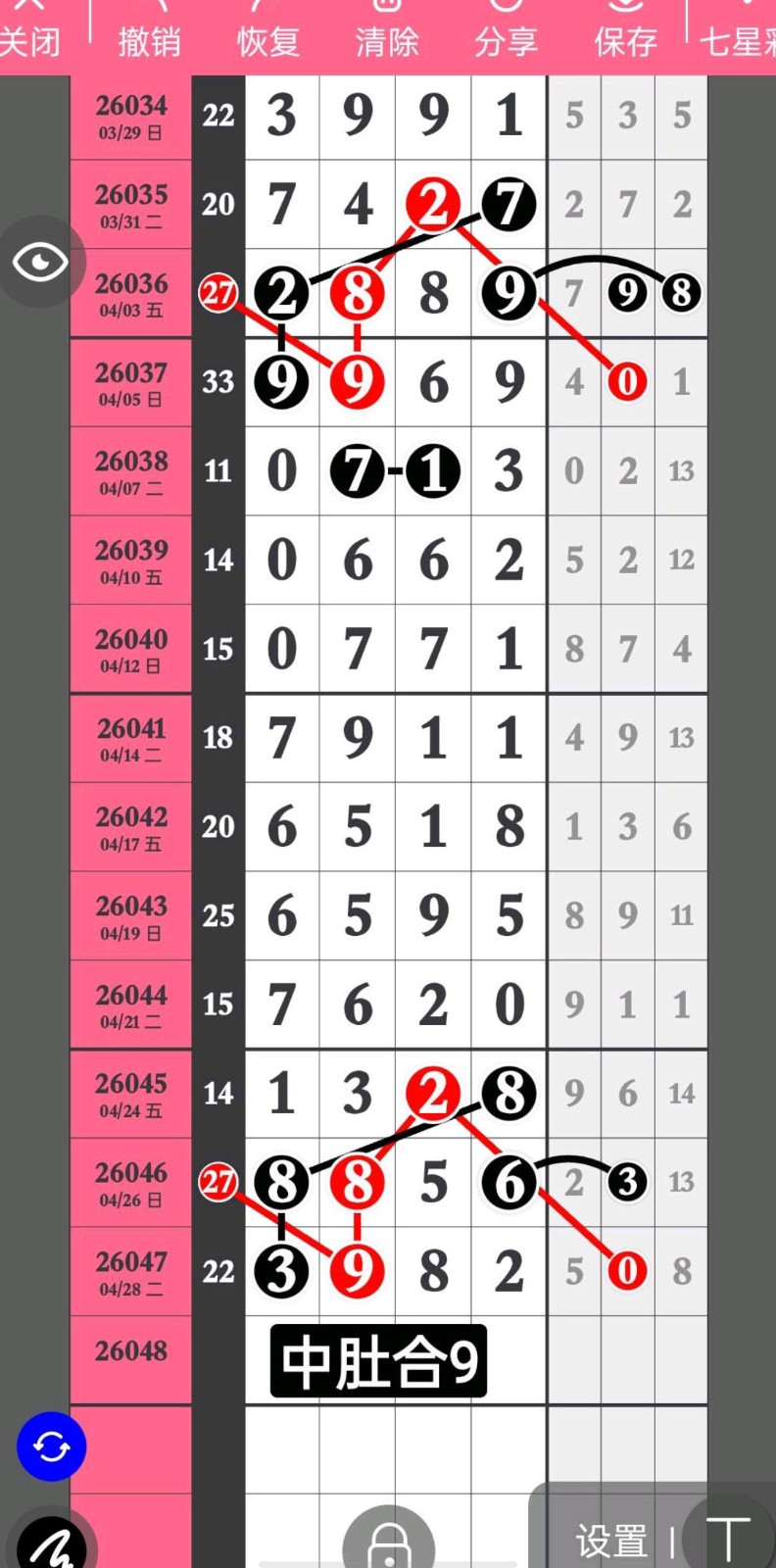Select the text tool T icon
Screen dimensions: 776x1568
pos(728,1539)
